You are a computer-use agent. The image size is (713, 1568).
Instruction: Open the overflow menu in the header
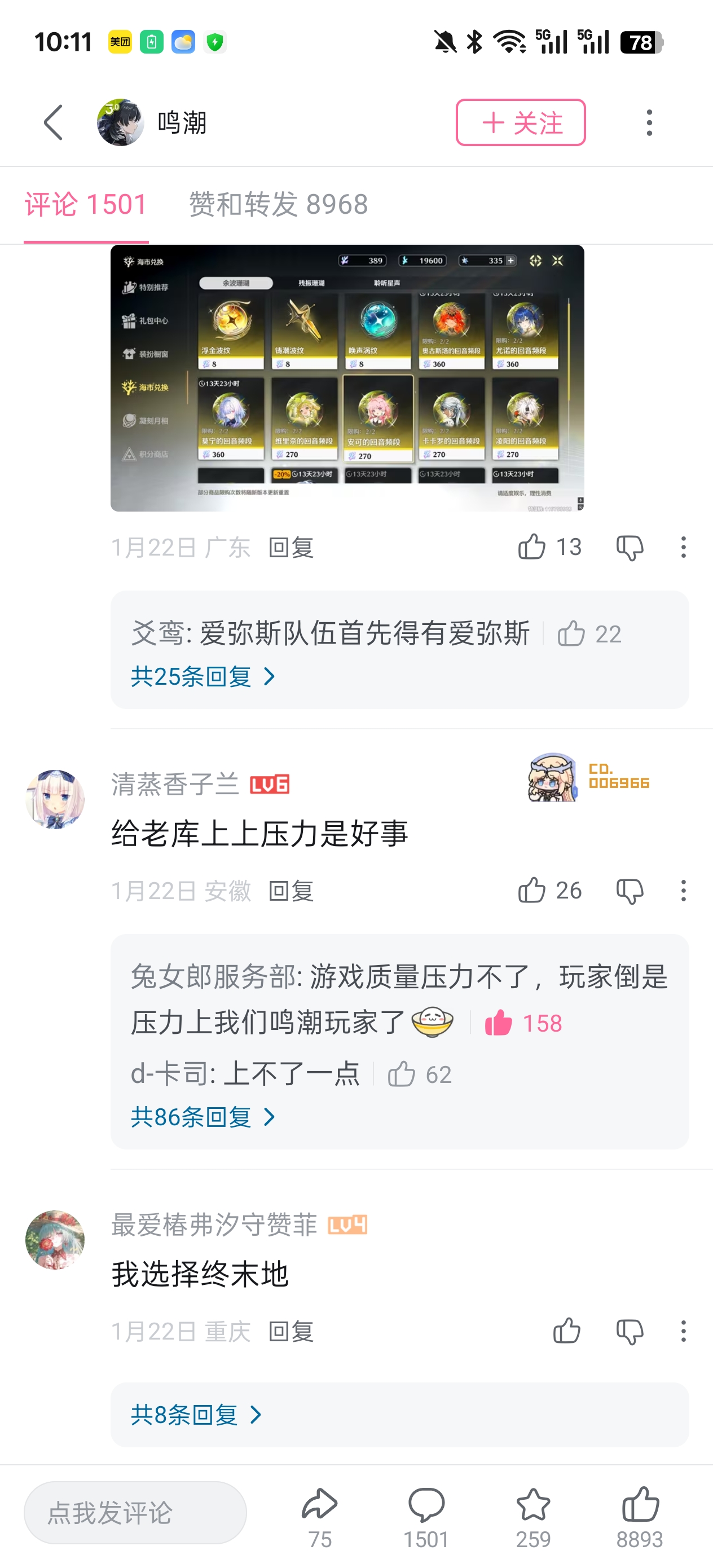(649, 122)
